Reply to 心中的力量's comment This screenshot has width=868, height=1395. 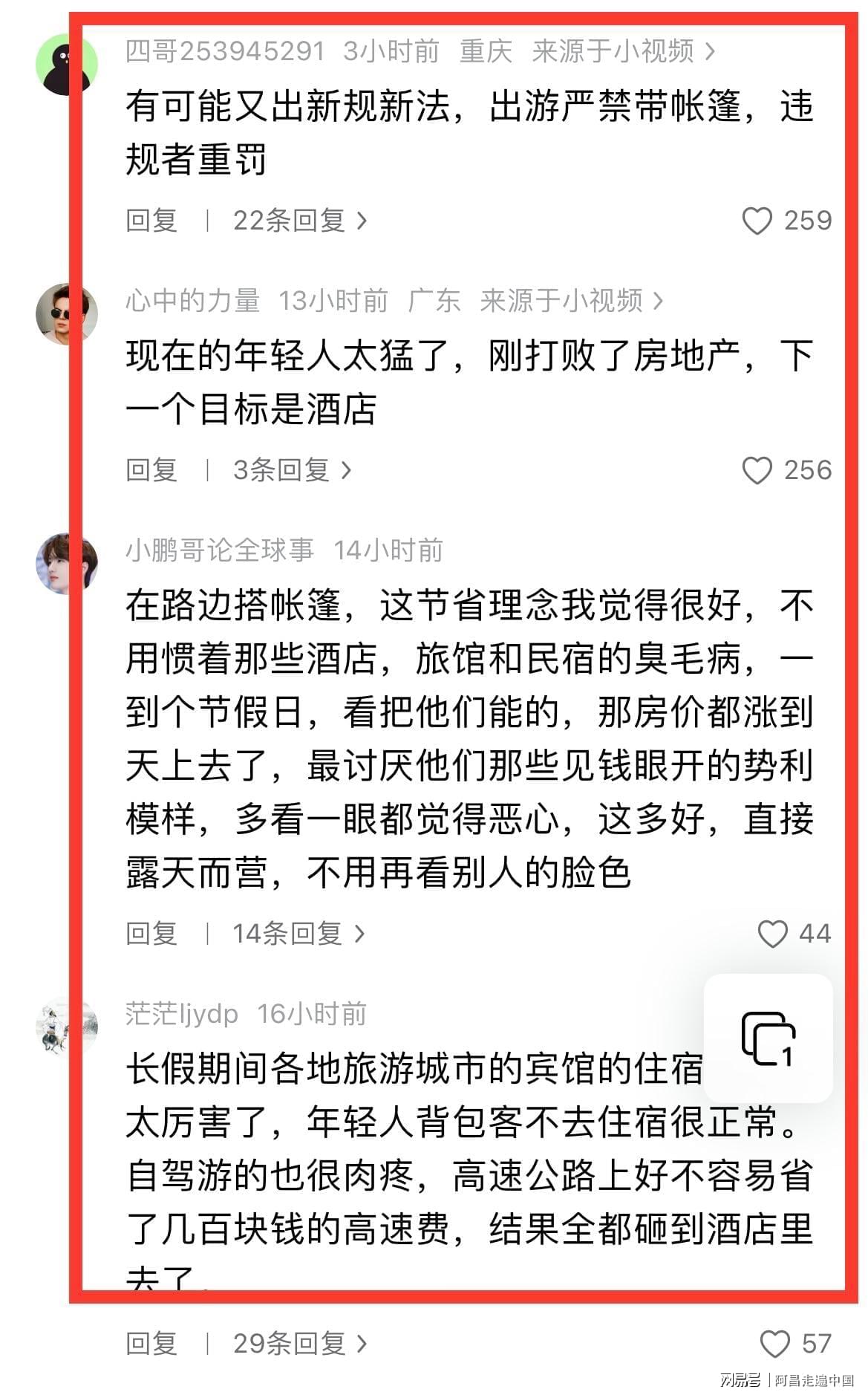[x=151, y=470]
